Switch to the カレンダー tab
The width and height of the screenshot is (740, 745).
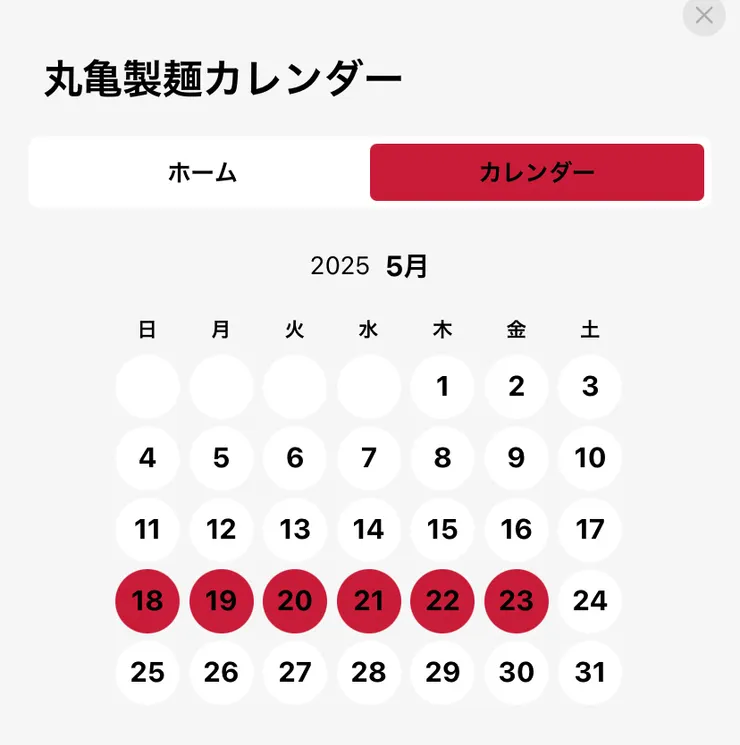pos(537,172)
